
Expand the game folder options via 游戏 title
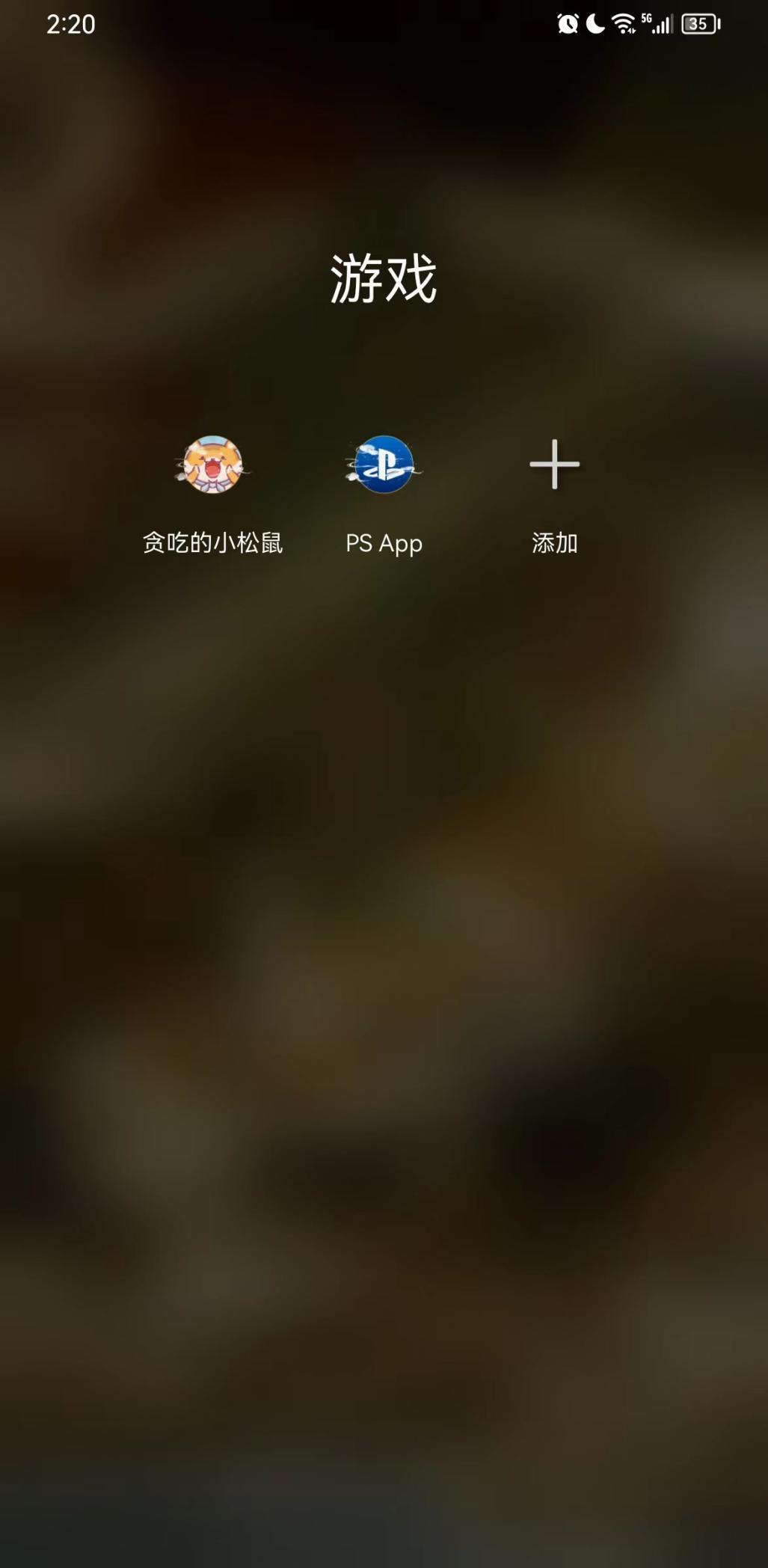[384, 277]
